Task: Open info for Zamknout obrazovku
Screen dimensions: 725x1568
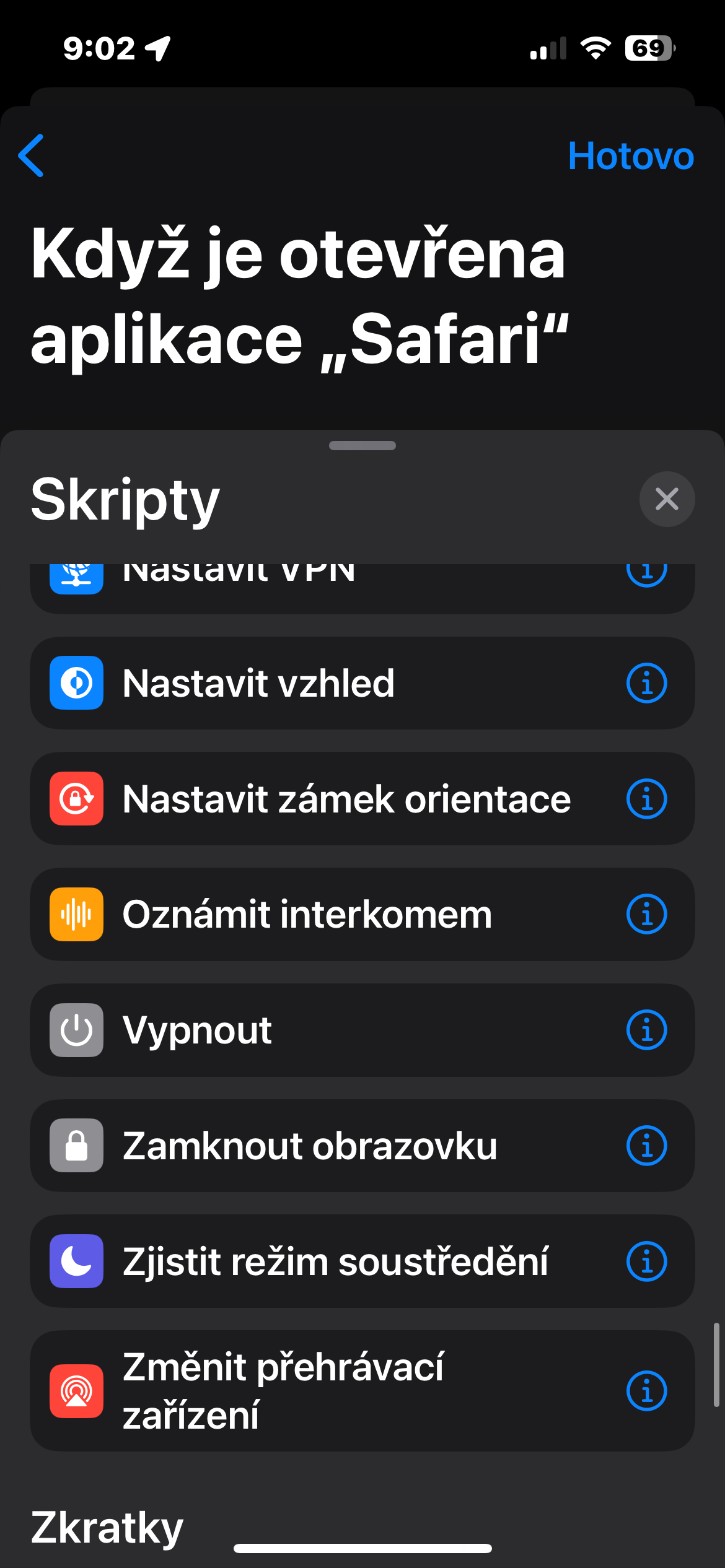Action: pos(646,1146)
